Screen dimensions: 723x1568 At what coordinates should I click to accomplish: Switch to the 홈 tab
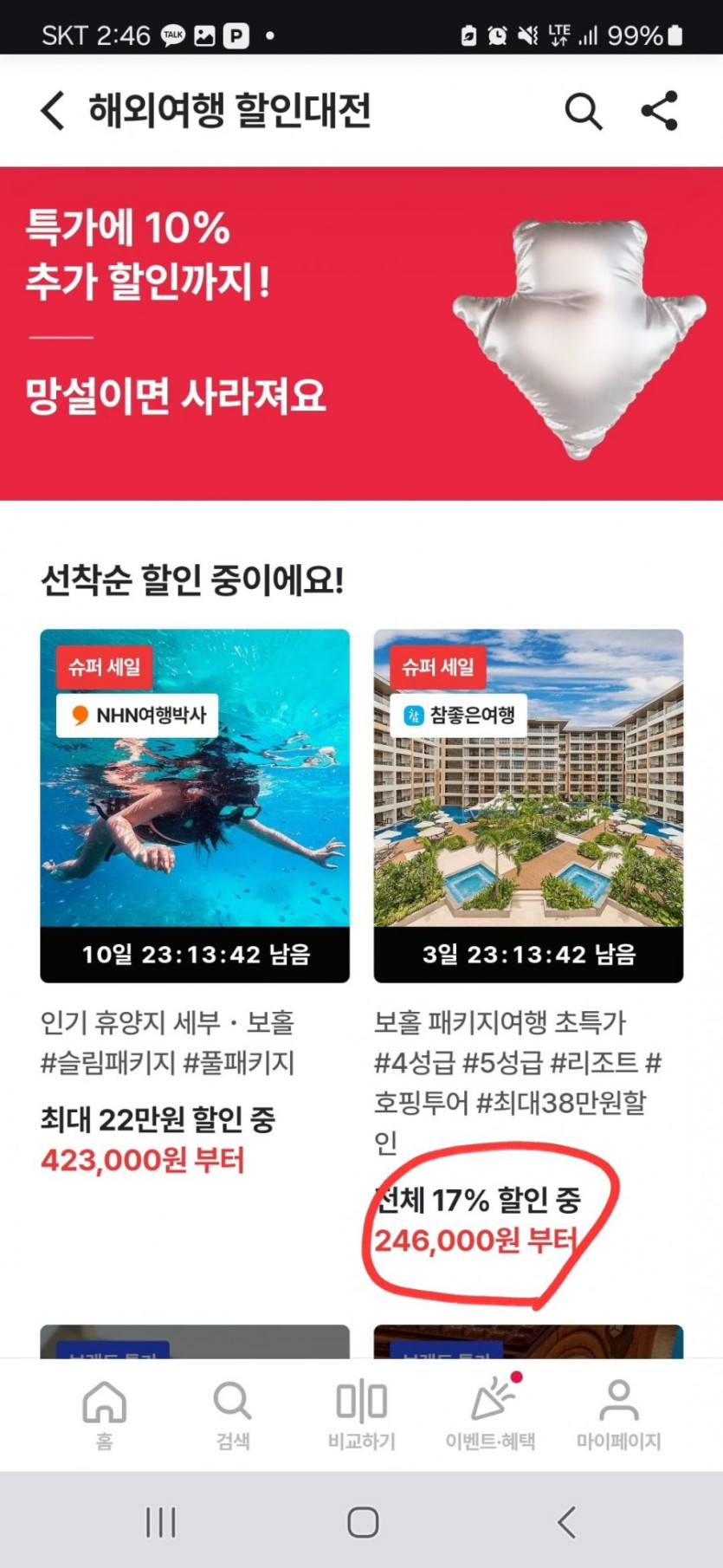105,1414
